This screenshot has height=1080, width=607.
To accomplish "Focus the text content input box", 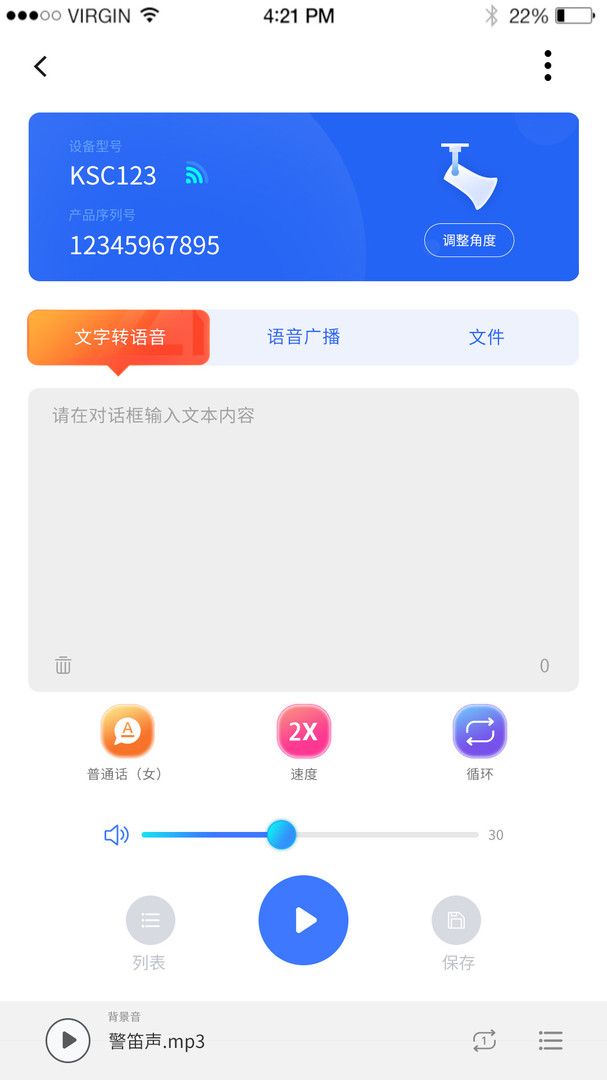I will (303, 520).
